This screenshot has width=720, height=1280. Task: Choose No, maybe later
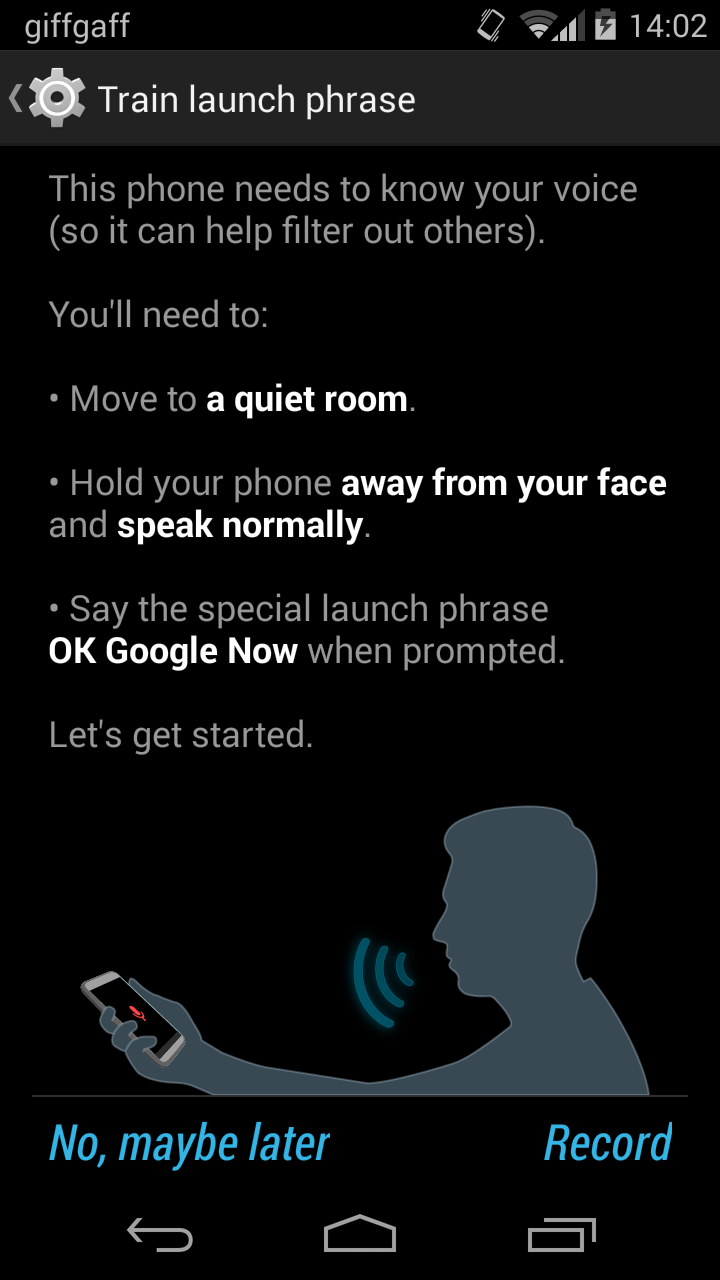tap(189, 1144)
